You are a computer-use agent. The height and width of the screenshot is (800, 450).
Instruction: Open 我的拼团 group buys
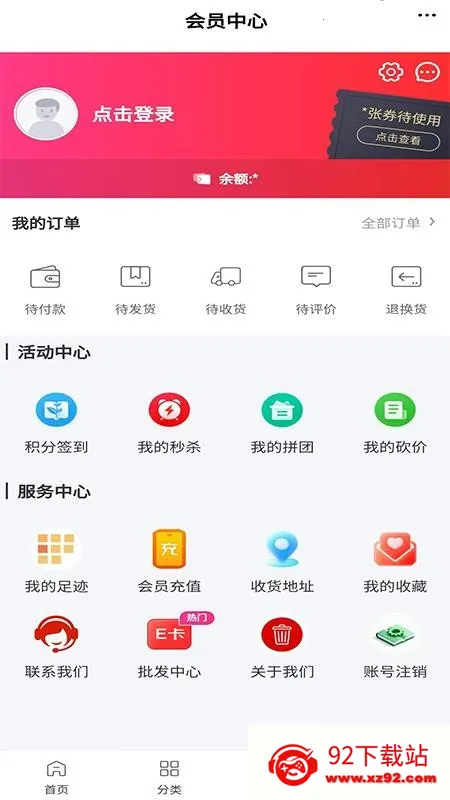[282, 423]
